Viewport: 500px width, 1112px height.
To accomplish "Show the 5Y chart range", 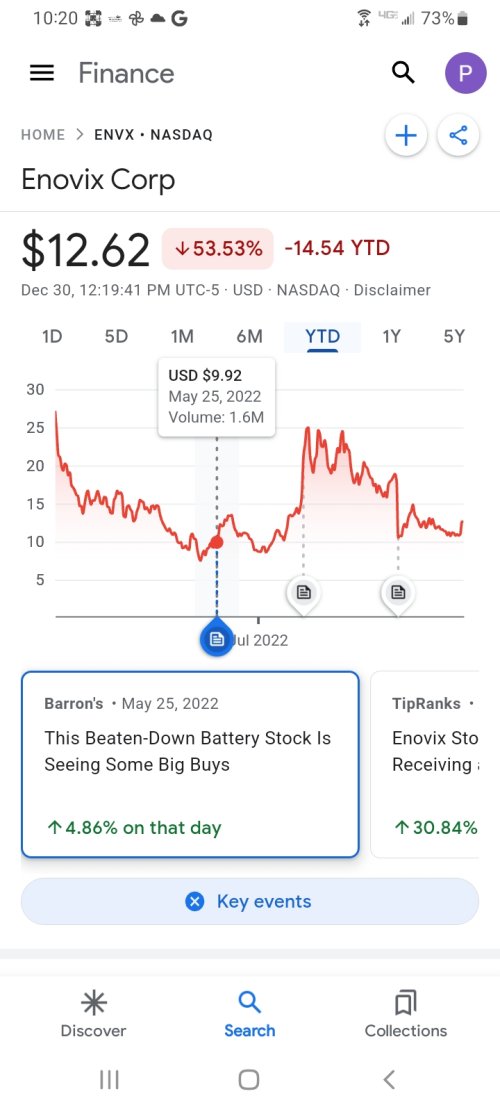I will 454,336.
